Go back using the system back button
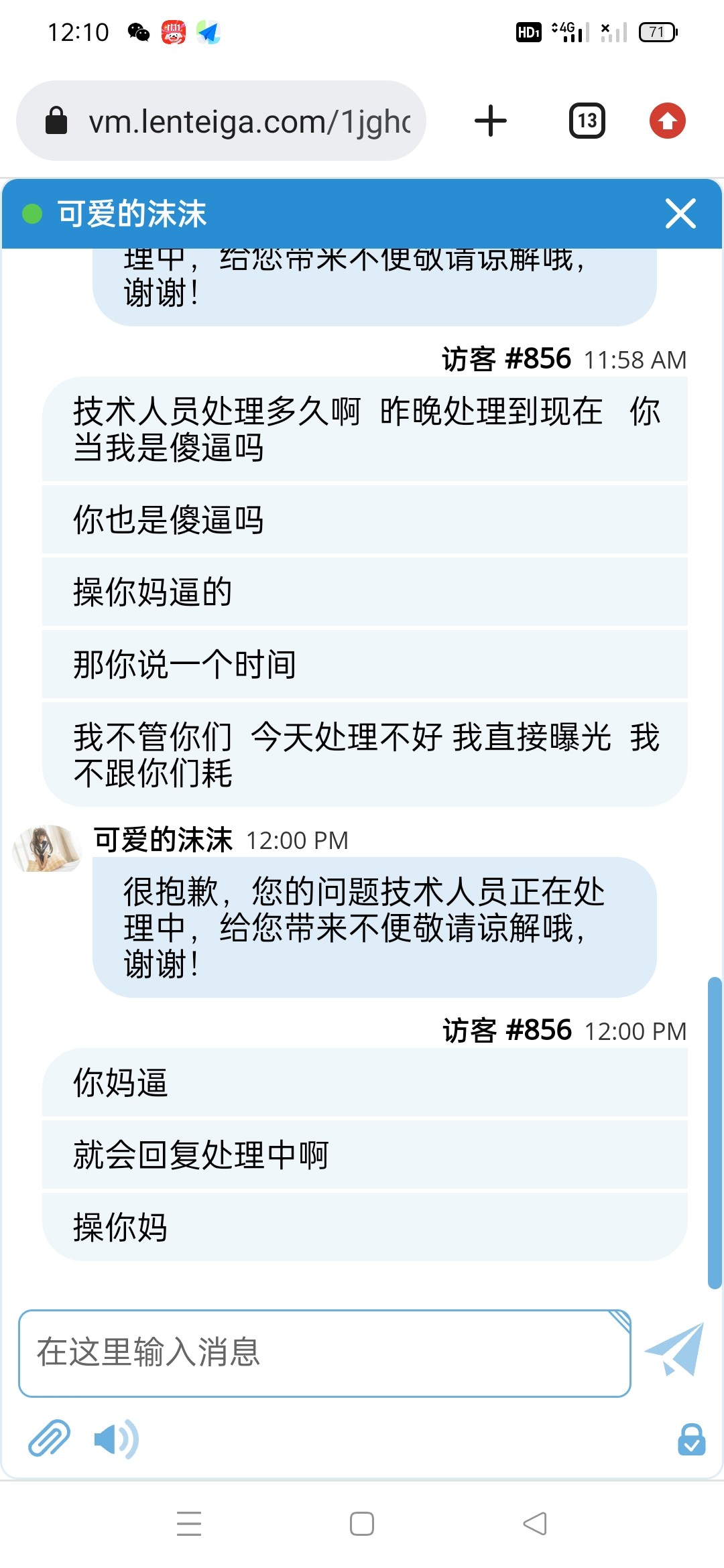 tap(535, 1524)
